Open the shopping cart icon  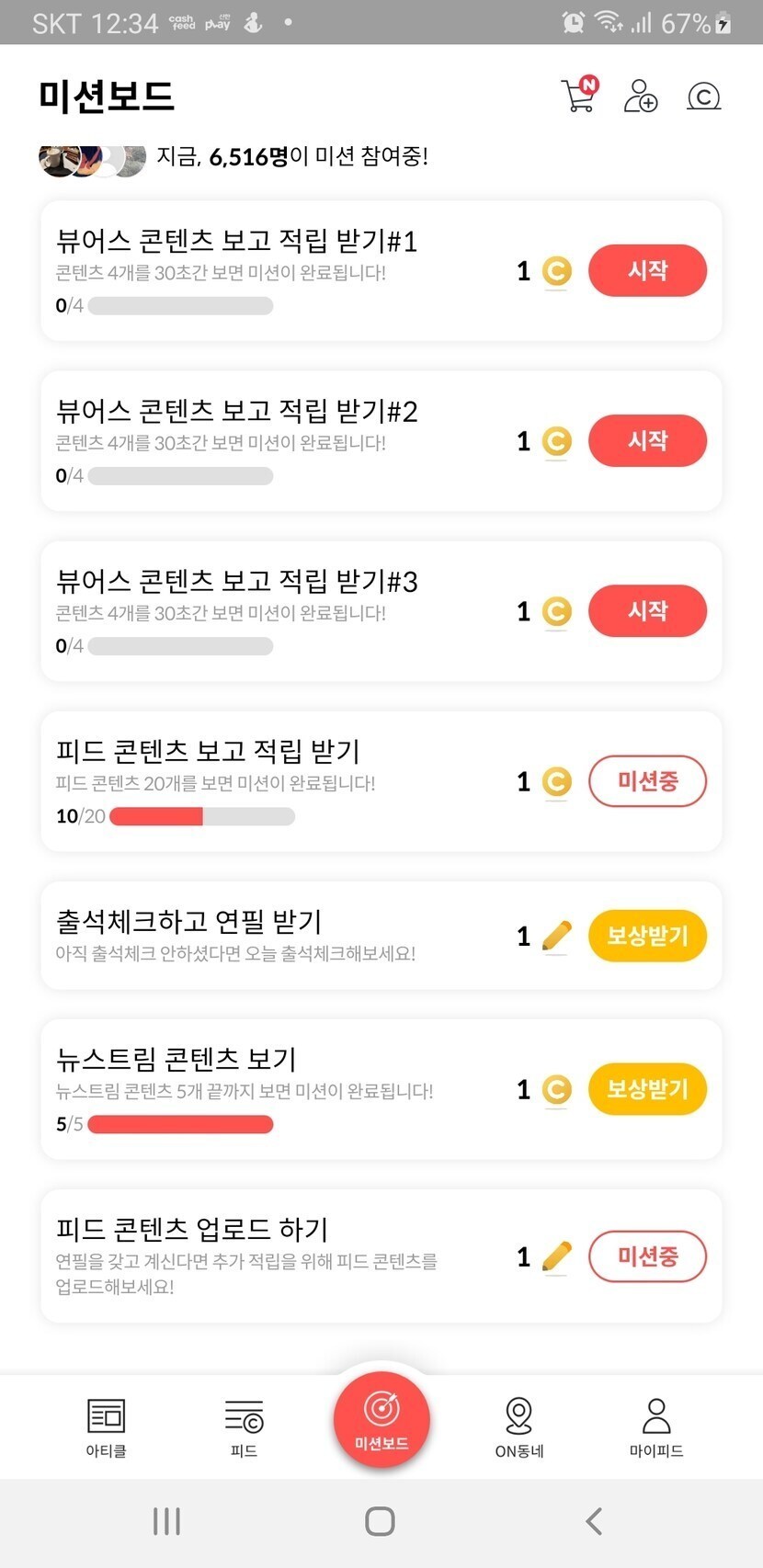click(x=578, y=96)
